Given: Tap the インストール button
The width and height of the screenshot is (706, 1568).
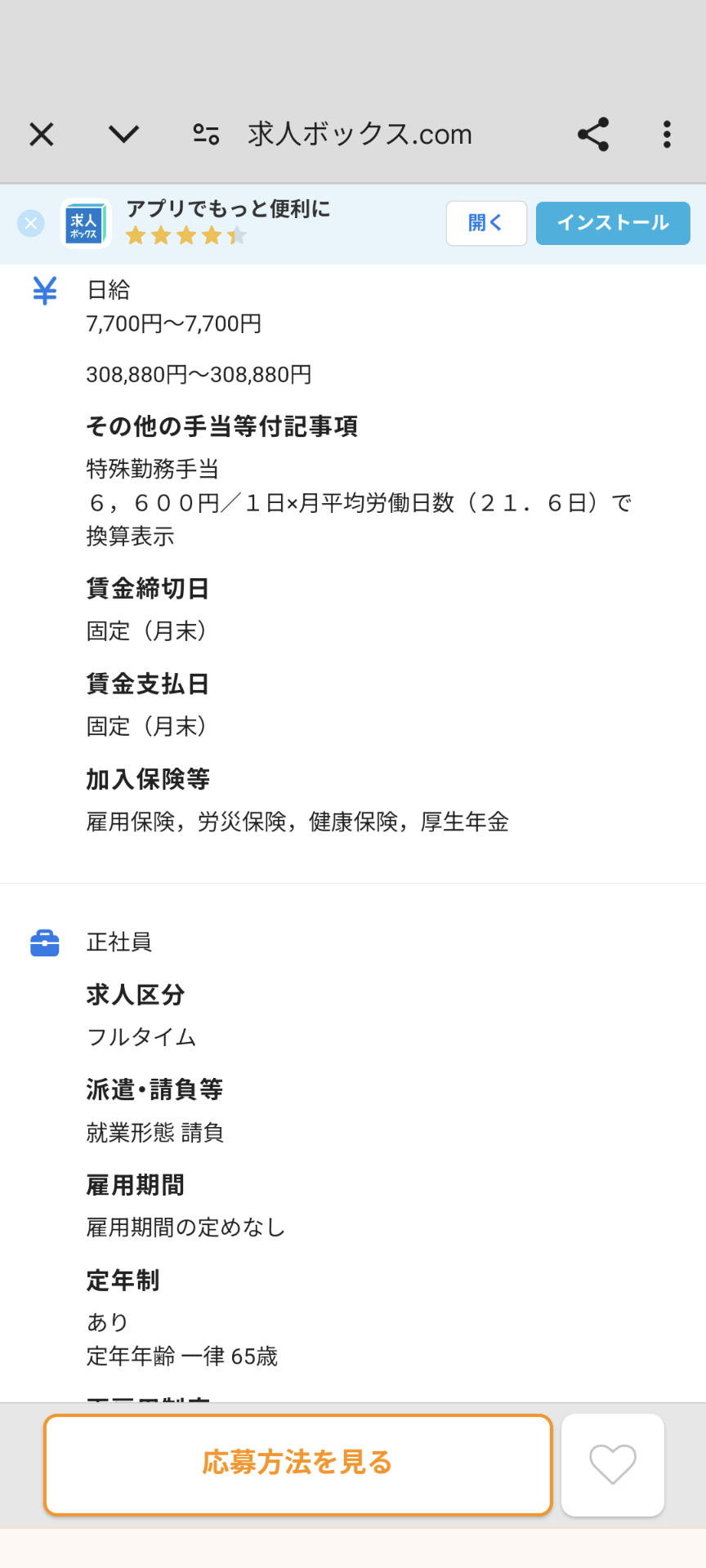Looking at the screenshot, I should 613,223.
